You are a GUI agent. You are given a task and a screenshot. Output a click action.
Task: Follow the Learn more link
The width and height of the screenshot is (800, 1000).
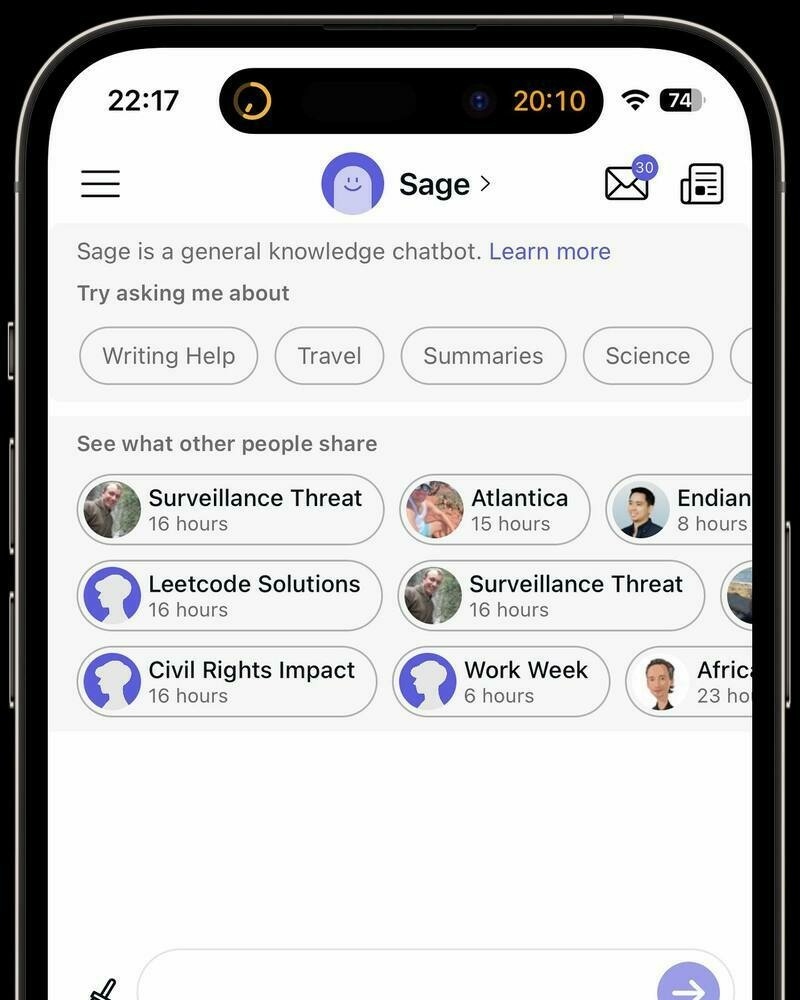click(549, 252)
